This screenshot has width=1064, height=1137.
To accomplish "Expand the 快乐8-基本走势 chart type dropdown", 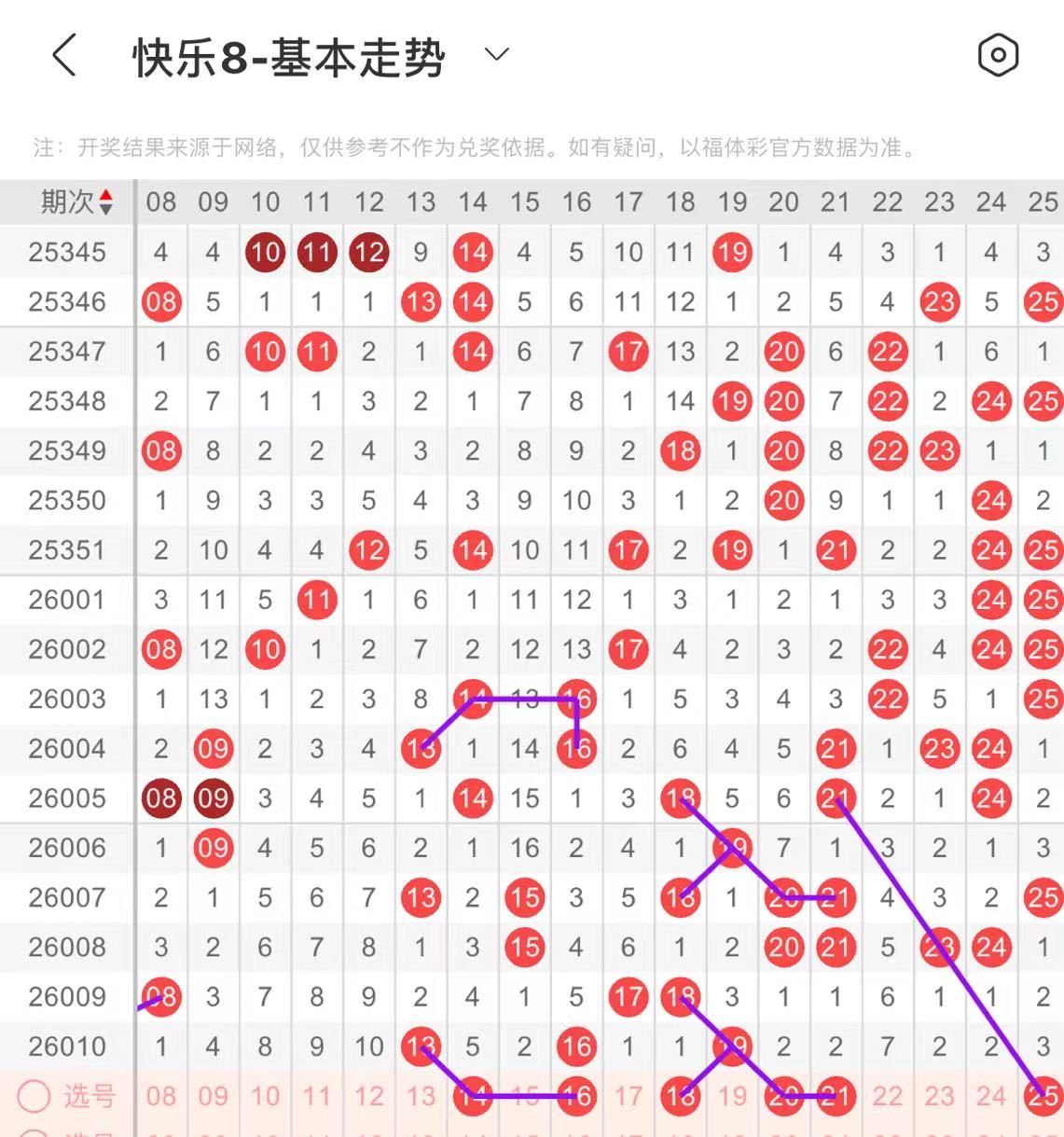I will coord(497,55).
